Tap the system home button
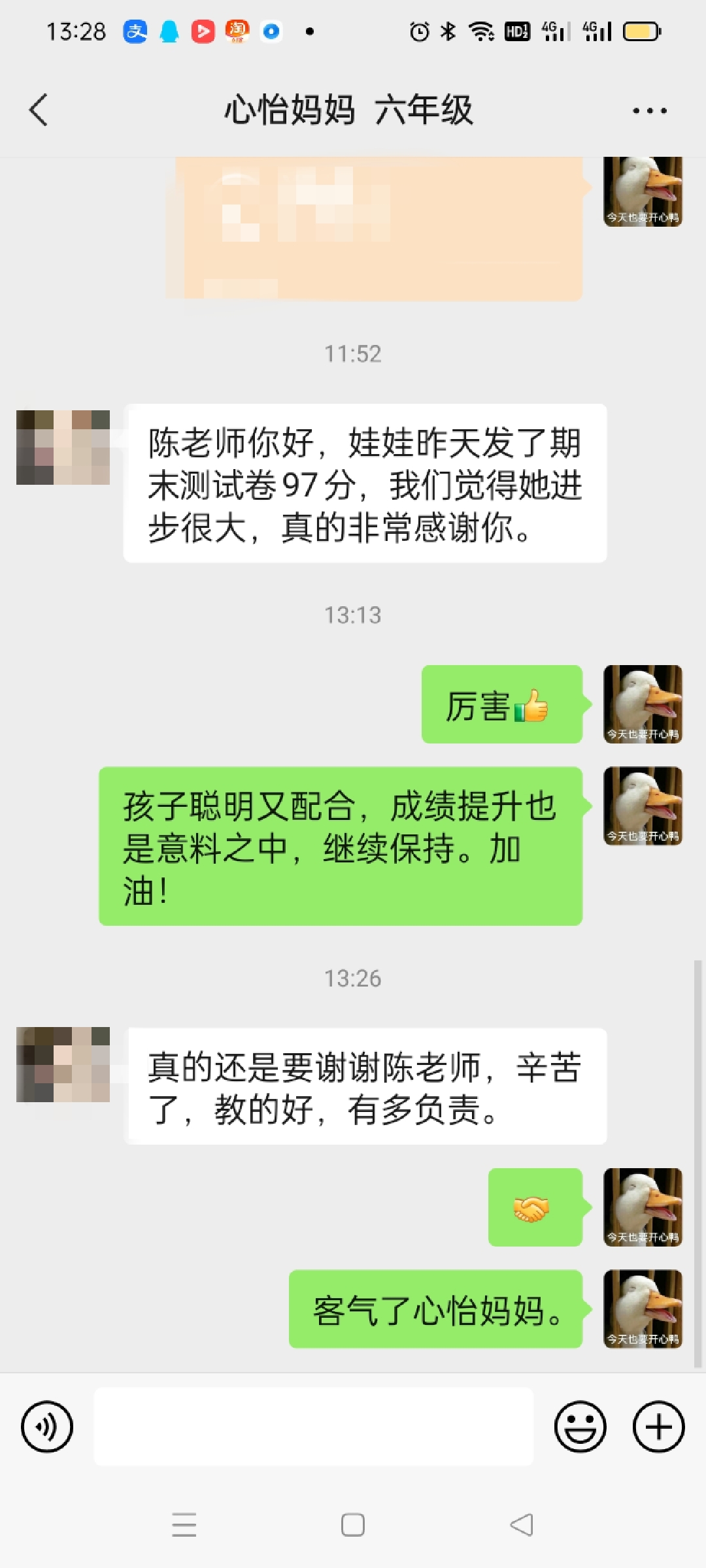The image size is (706, 1568). click(353, 1525)
